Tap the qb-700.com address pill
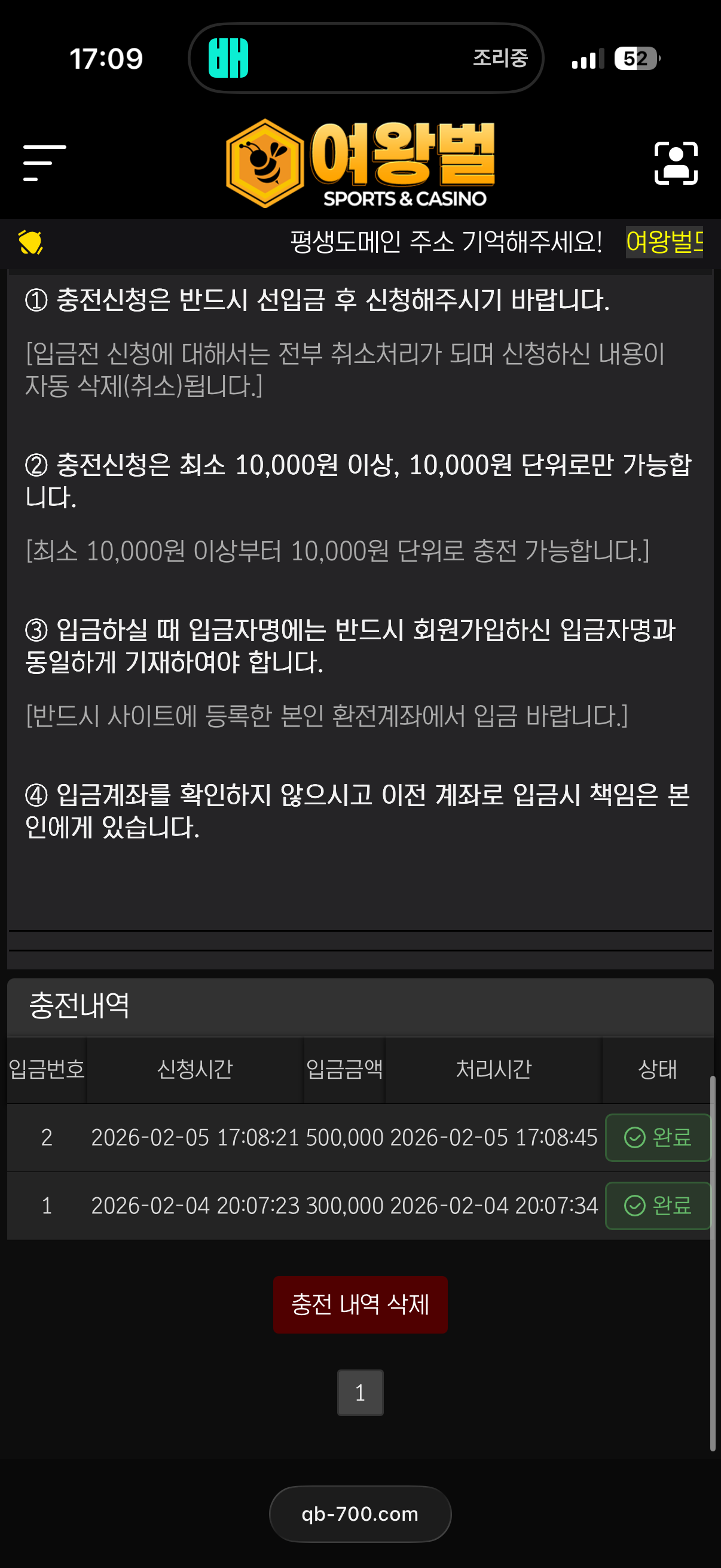The image size is (721, 1568). (360, 1514)
